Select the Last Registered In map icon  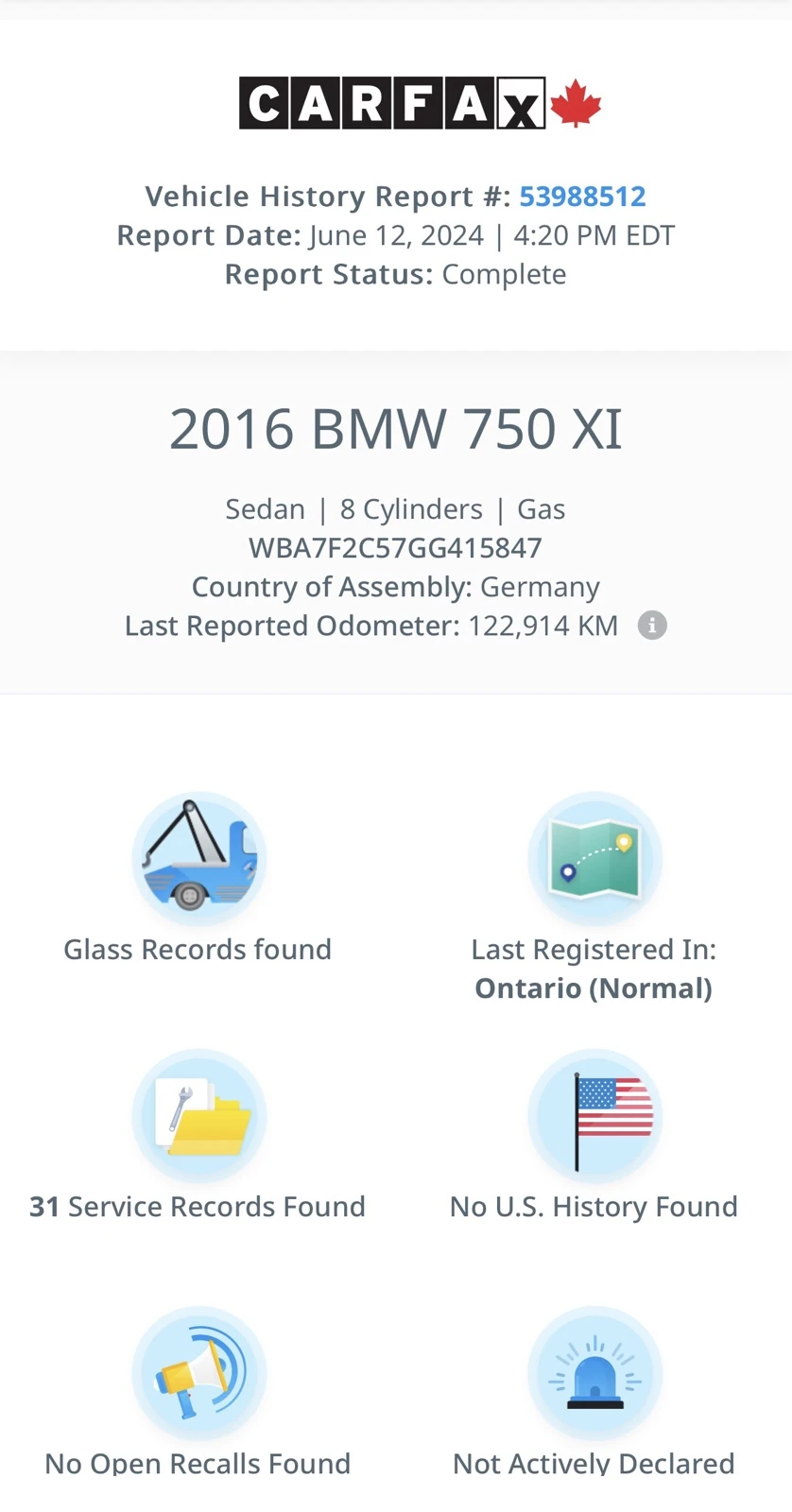(x=594, y=857)
